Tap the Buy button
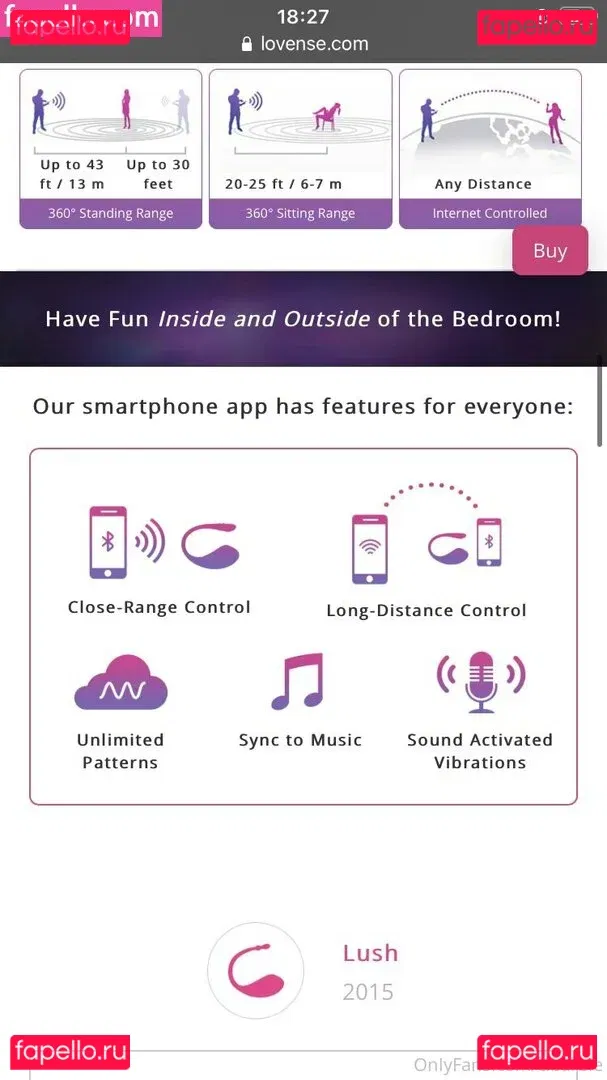This screenshot has height=1080, width=607. (549, 251)
